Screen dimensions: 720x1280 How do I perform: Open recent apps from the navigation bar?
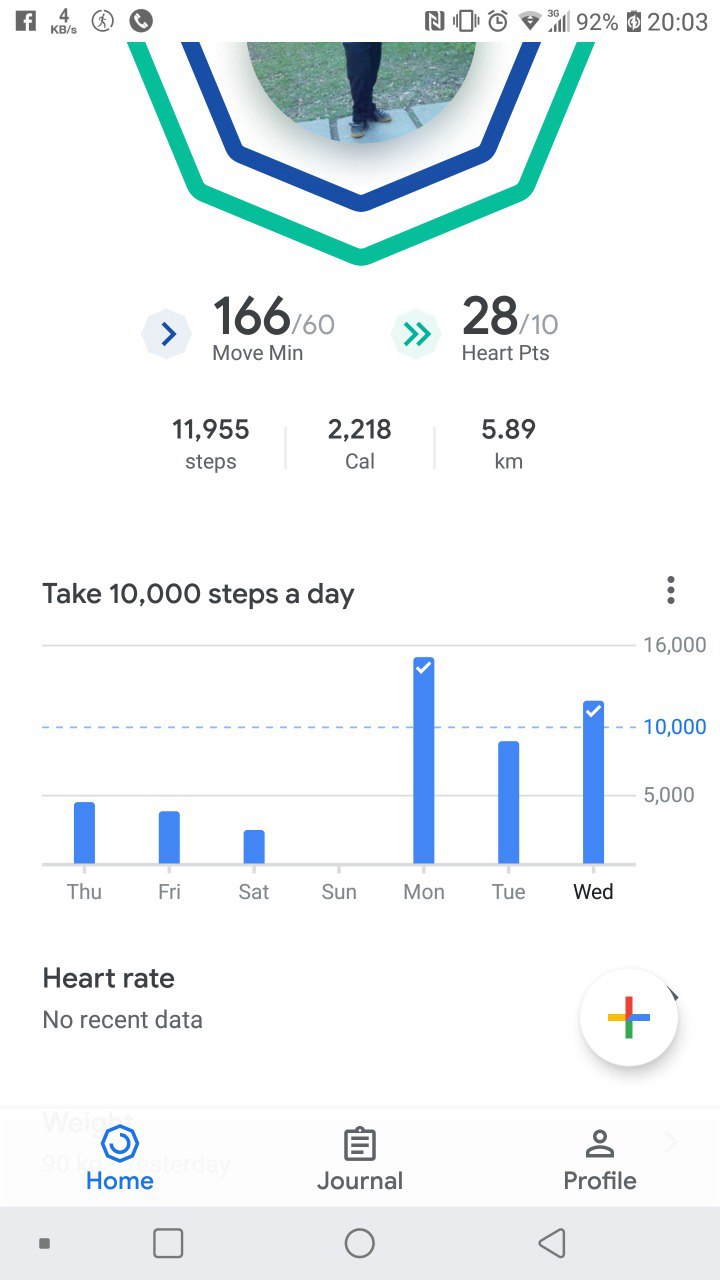click(x=168, y=1243)
